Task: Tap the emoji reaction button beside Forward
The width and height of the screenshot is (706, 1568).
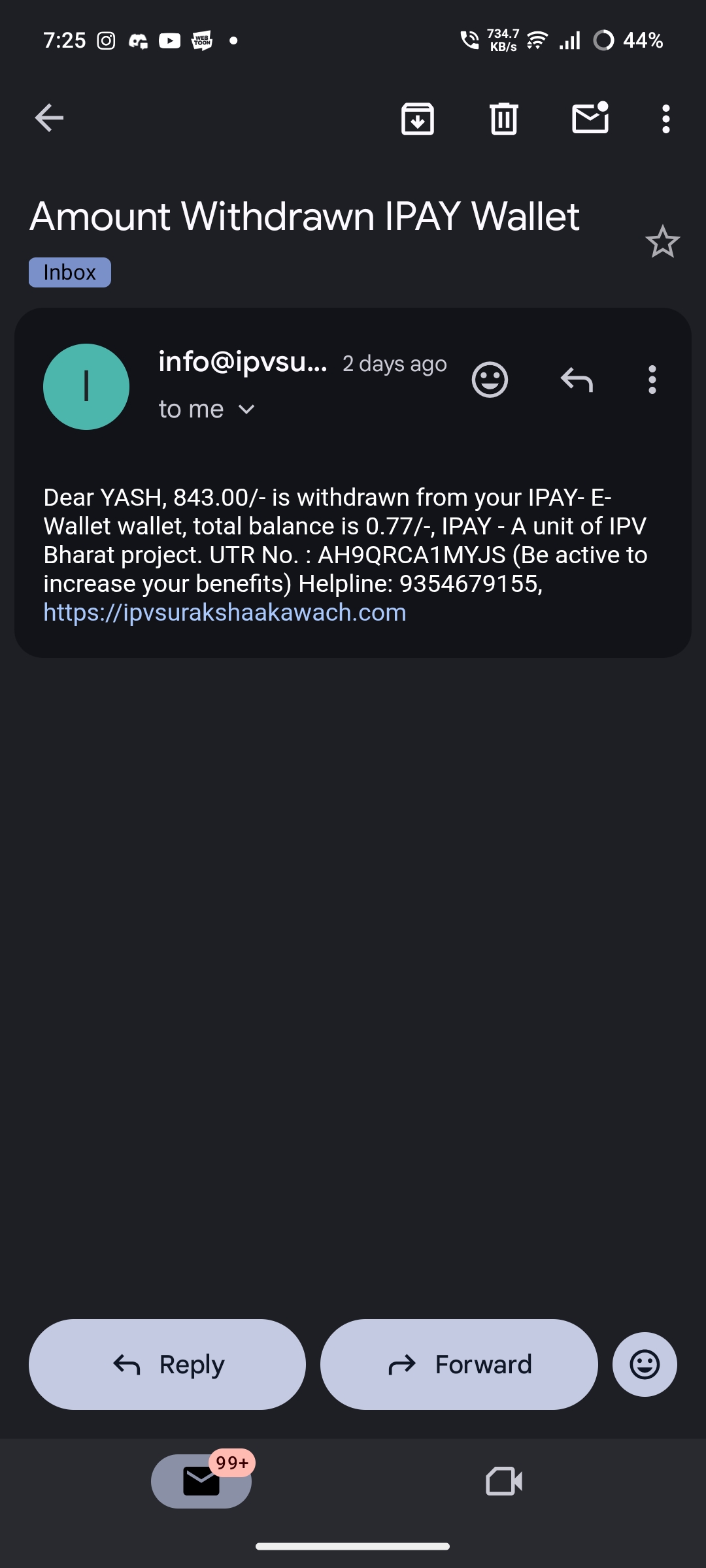Action: pos(645,1364)
